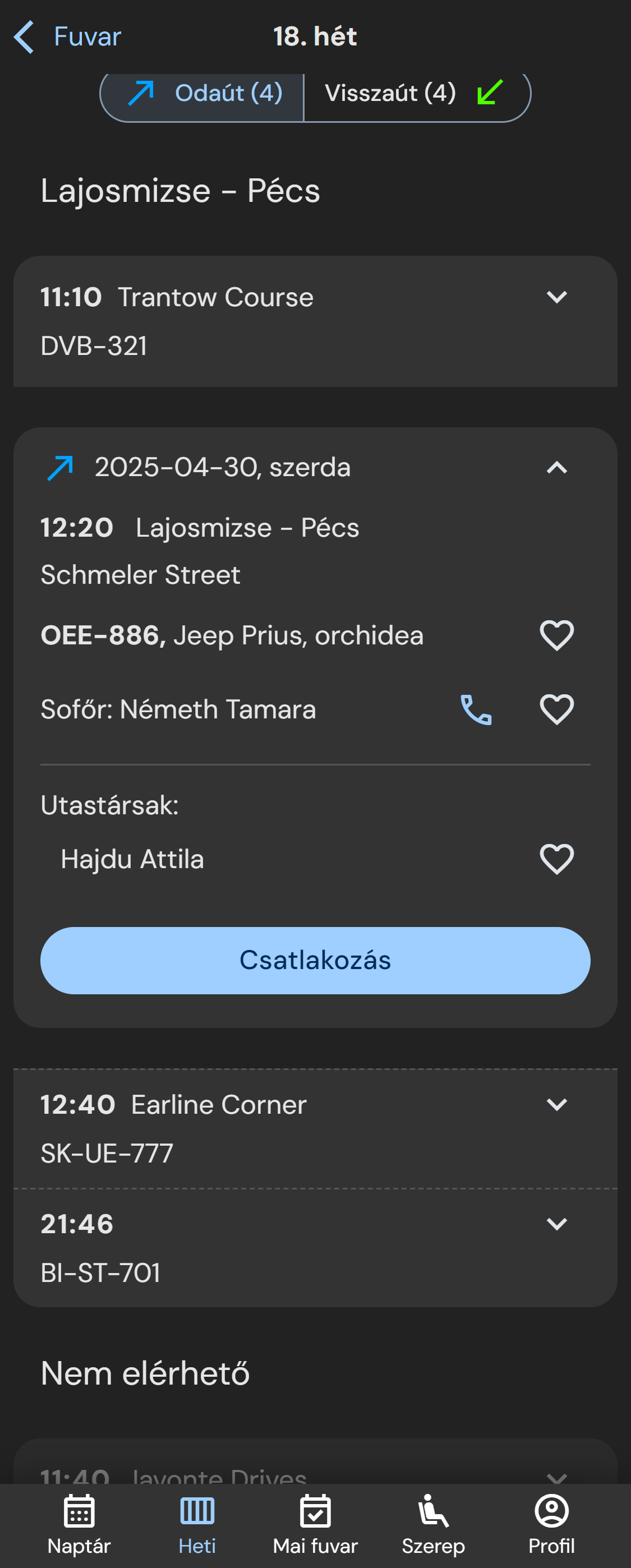Favorite the OEE-886 Jeep Prius car

click(556, 635)
